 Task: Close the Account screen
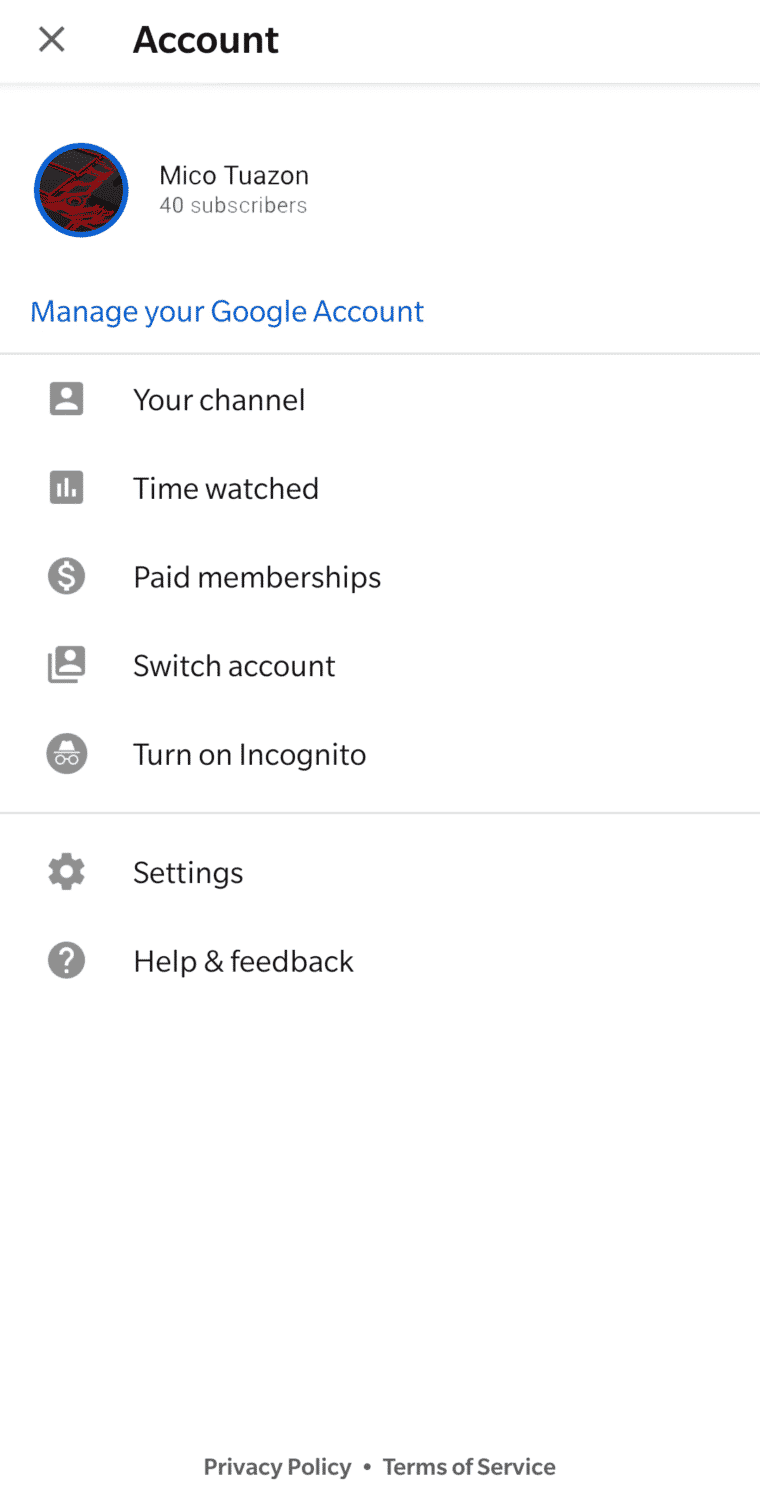click(51, 40)
